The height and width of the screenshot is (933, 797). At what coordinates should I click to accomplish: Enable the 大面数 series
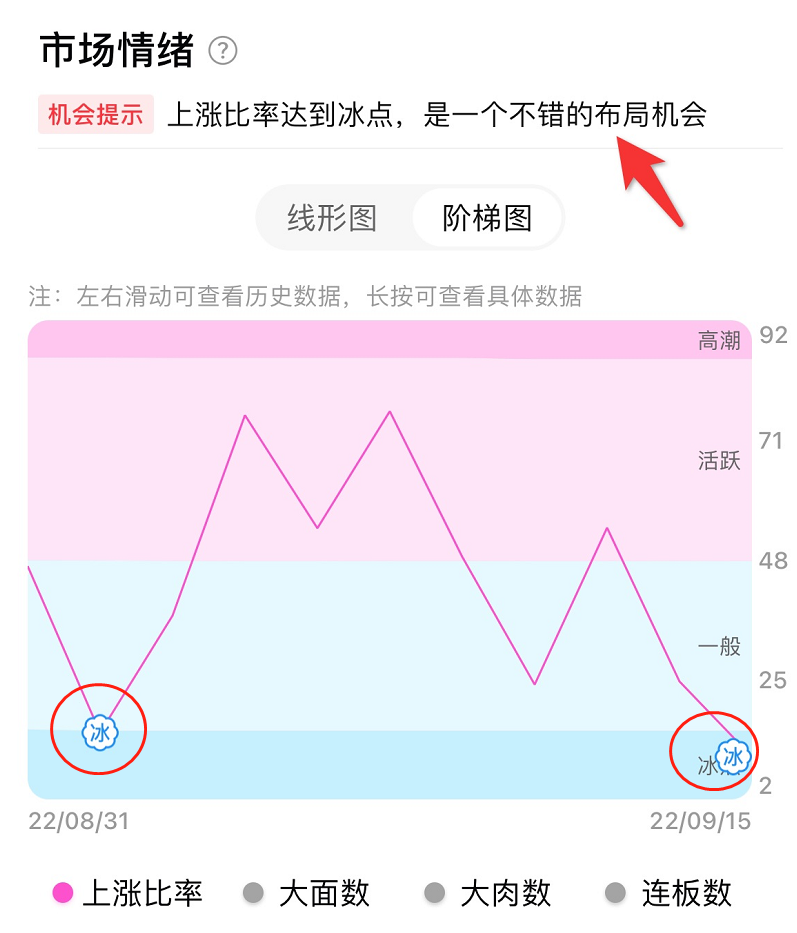pos(307,892)
